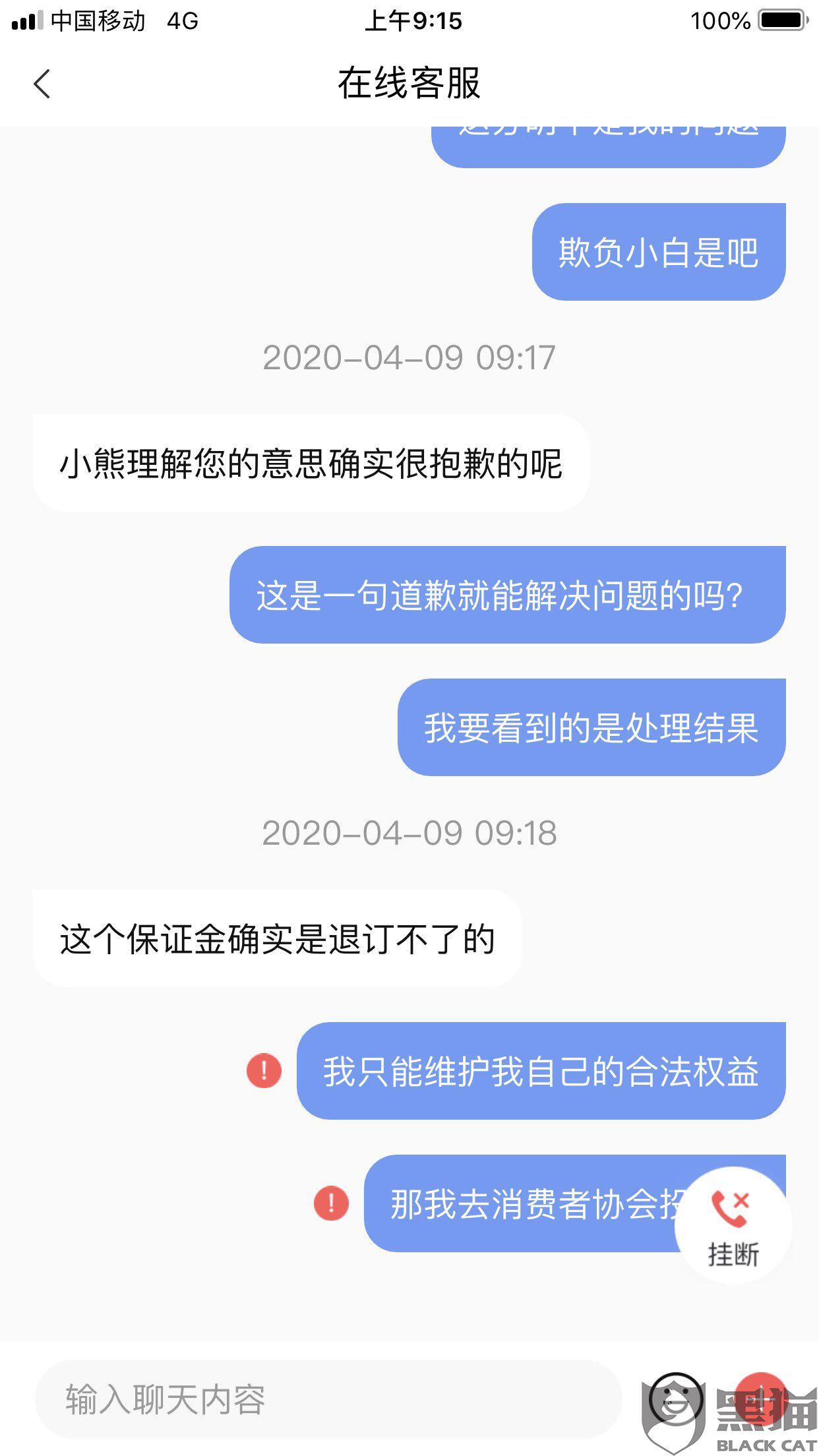Viewport: 819px width, 1456px height.
Task: Resend failed message 我只能维护我自己的合法权益
Action: [x=264, y=1070]
